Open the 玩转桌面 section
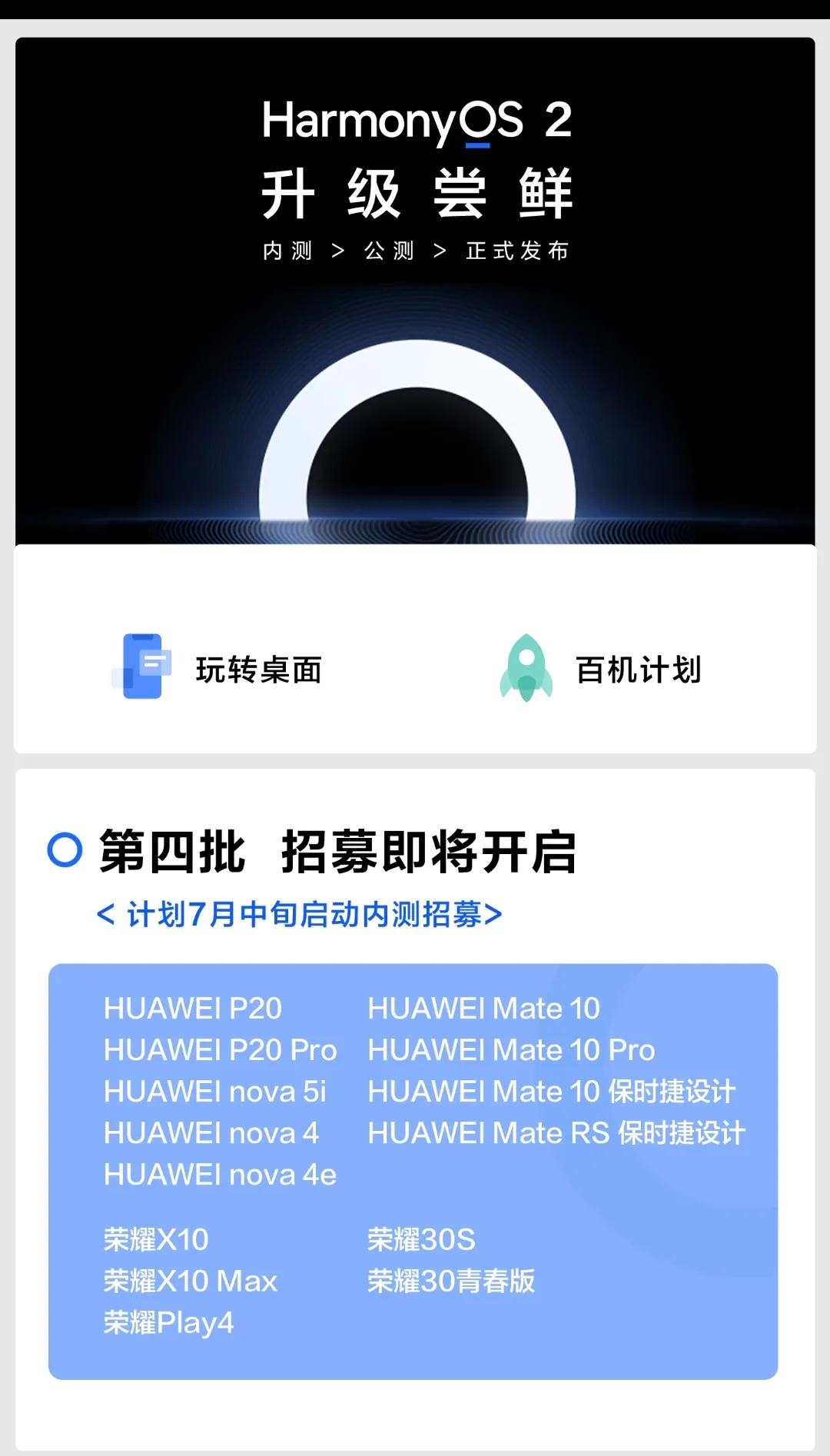830x1456 pixels. pyautogui.click(x=259, y=669)
